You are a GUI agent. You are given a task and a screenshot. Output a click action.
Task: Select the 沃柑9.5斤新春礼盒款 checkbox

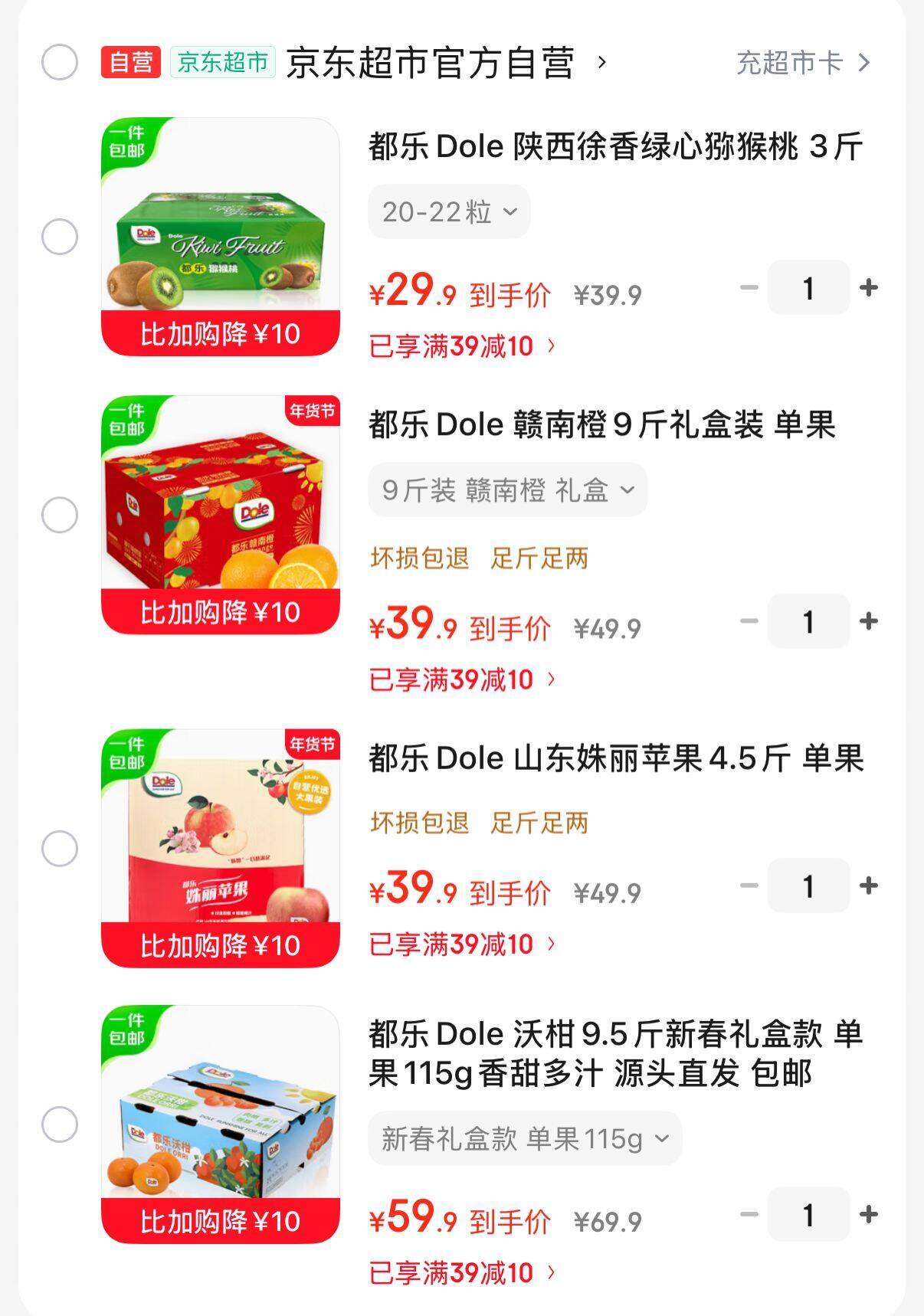[x=60, y=1124]
